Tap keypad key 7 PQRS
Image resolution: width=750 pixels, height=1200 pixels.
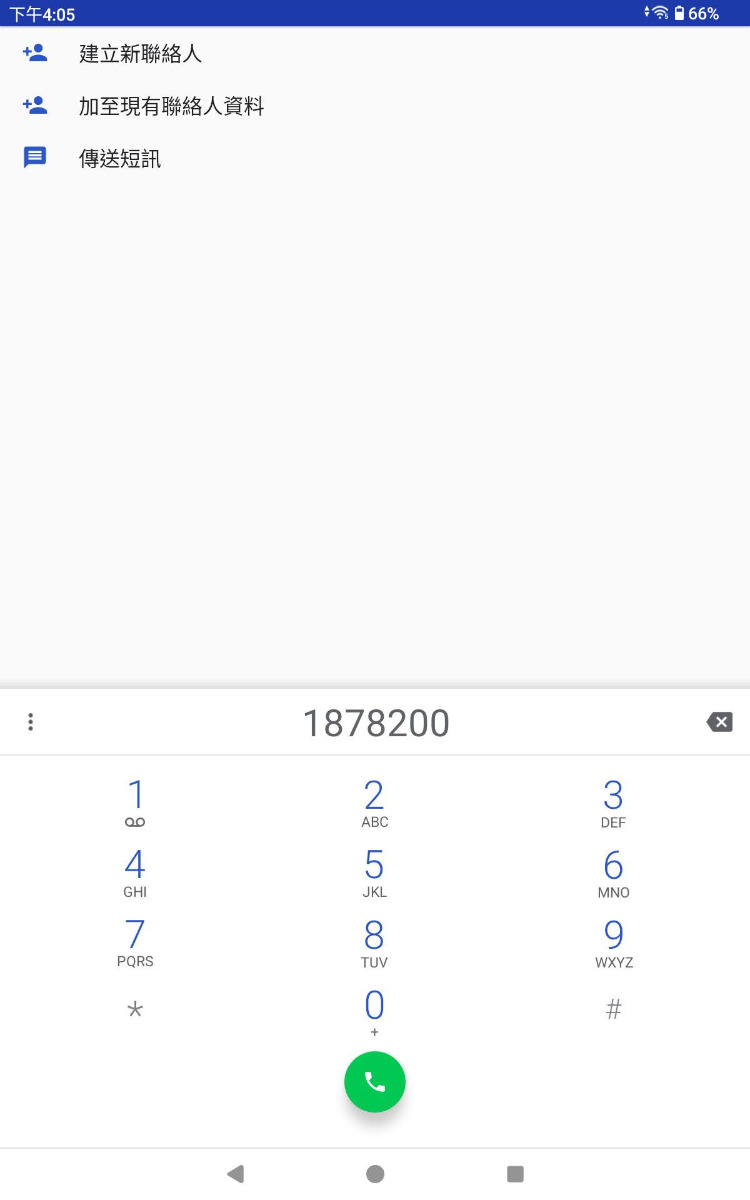click(135, 942)
